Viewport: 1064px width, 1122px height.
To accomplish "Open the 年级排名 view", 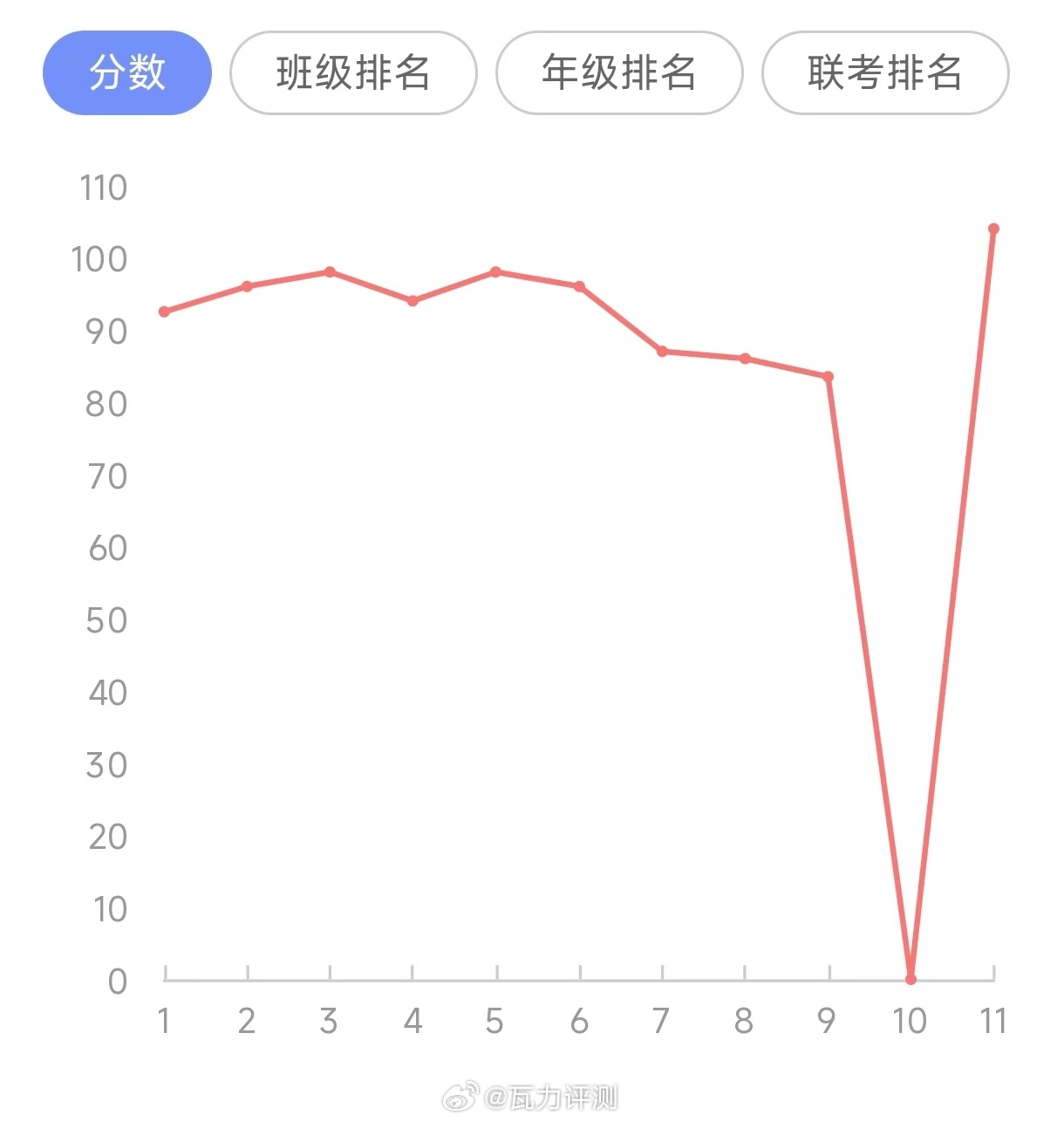I will click(x=620, y=75).
